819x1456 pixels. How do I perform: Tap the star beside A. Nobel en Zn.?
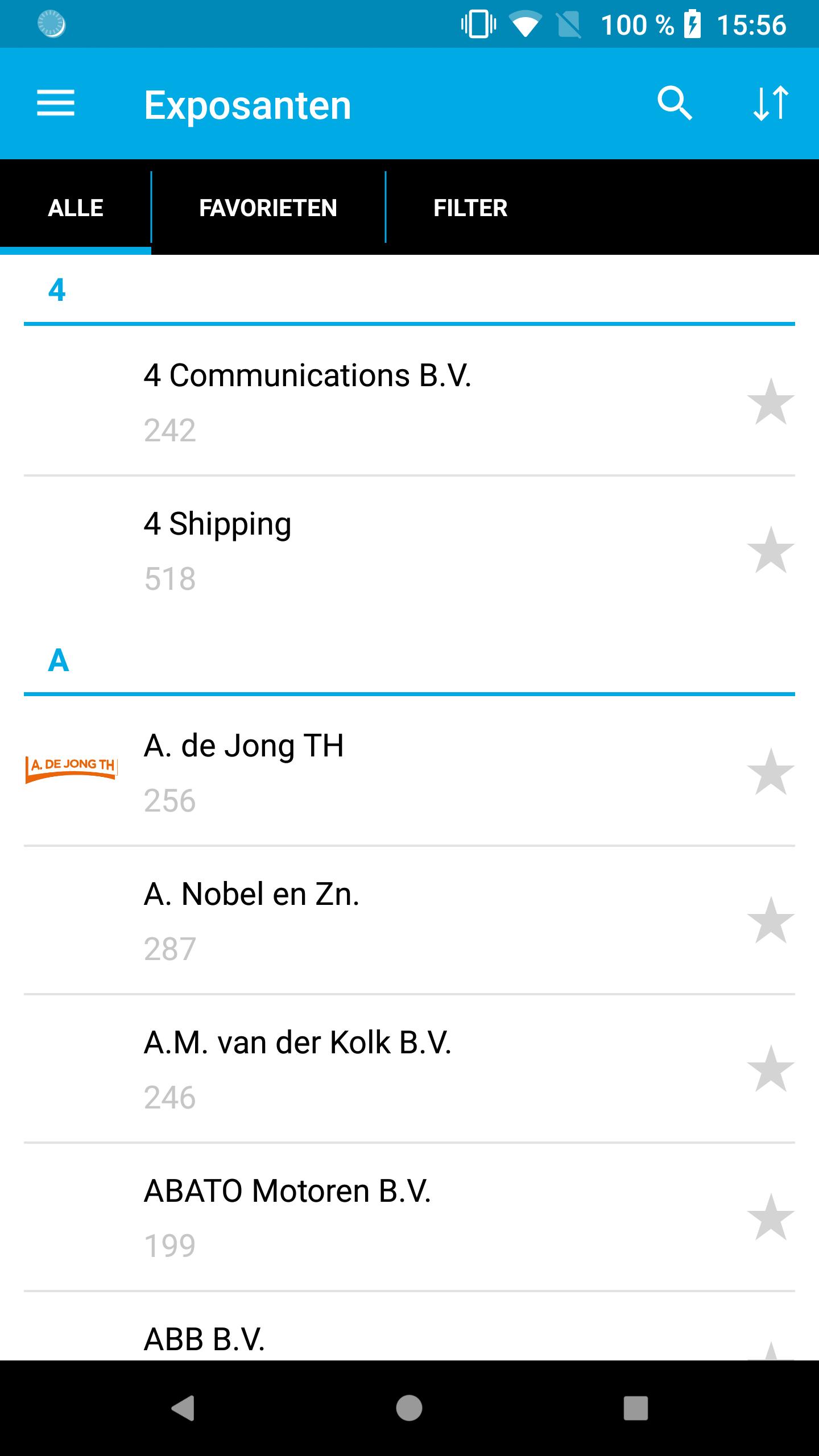tap(771, 921)
